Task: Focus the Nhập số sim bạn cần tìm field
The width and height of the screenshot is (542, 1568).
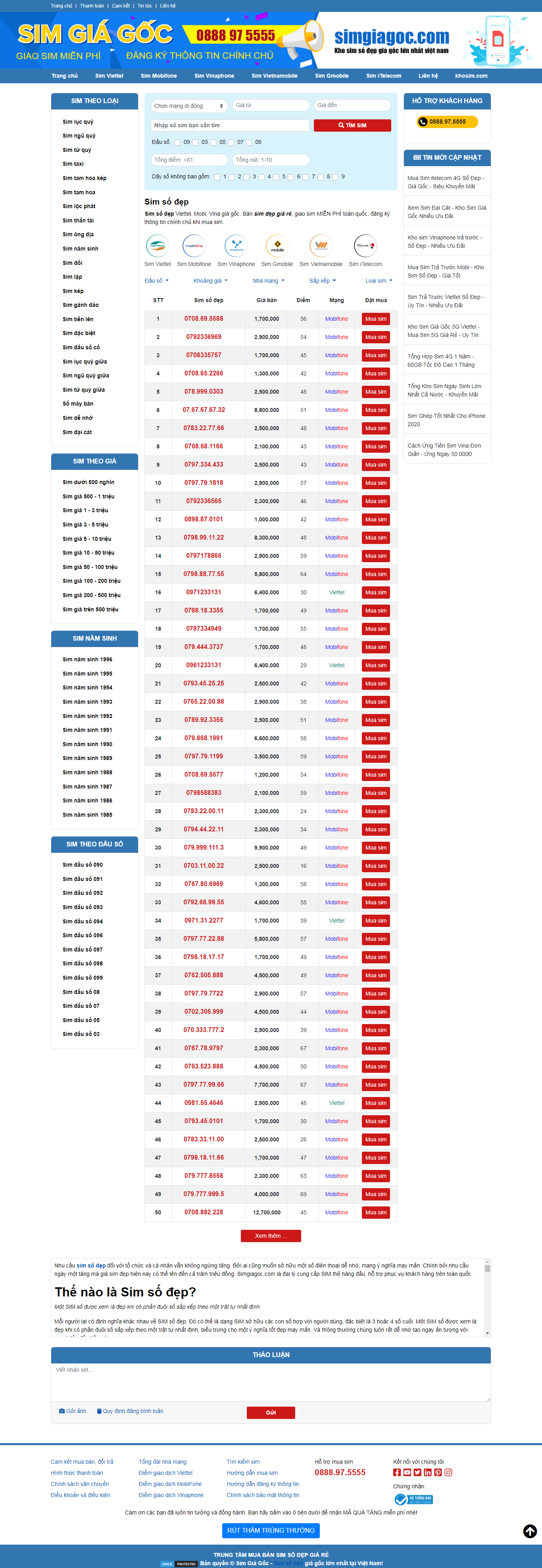Action: point(230,125)
